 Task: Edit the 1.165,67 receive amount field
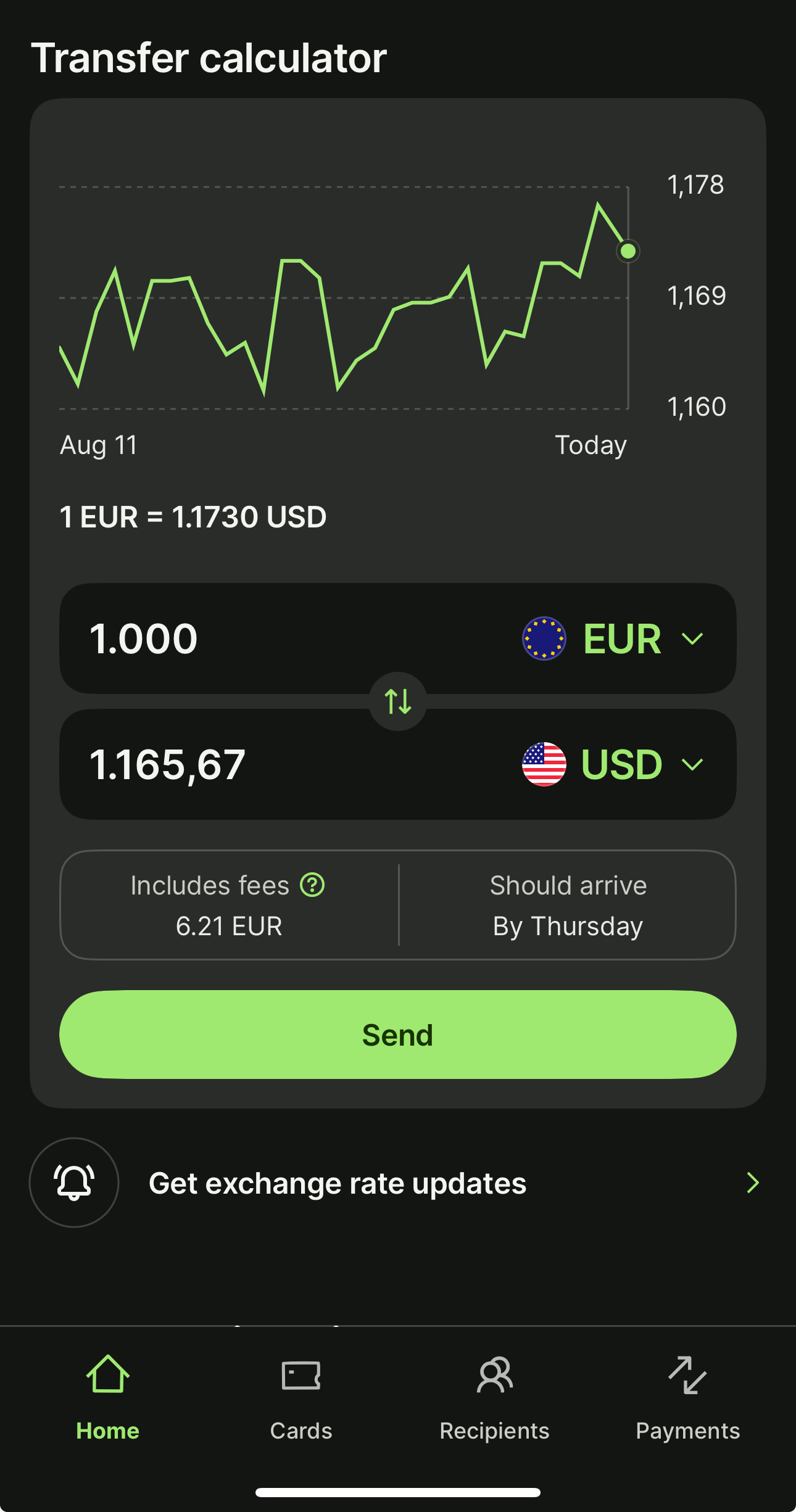click(247, 764)
